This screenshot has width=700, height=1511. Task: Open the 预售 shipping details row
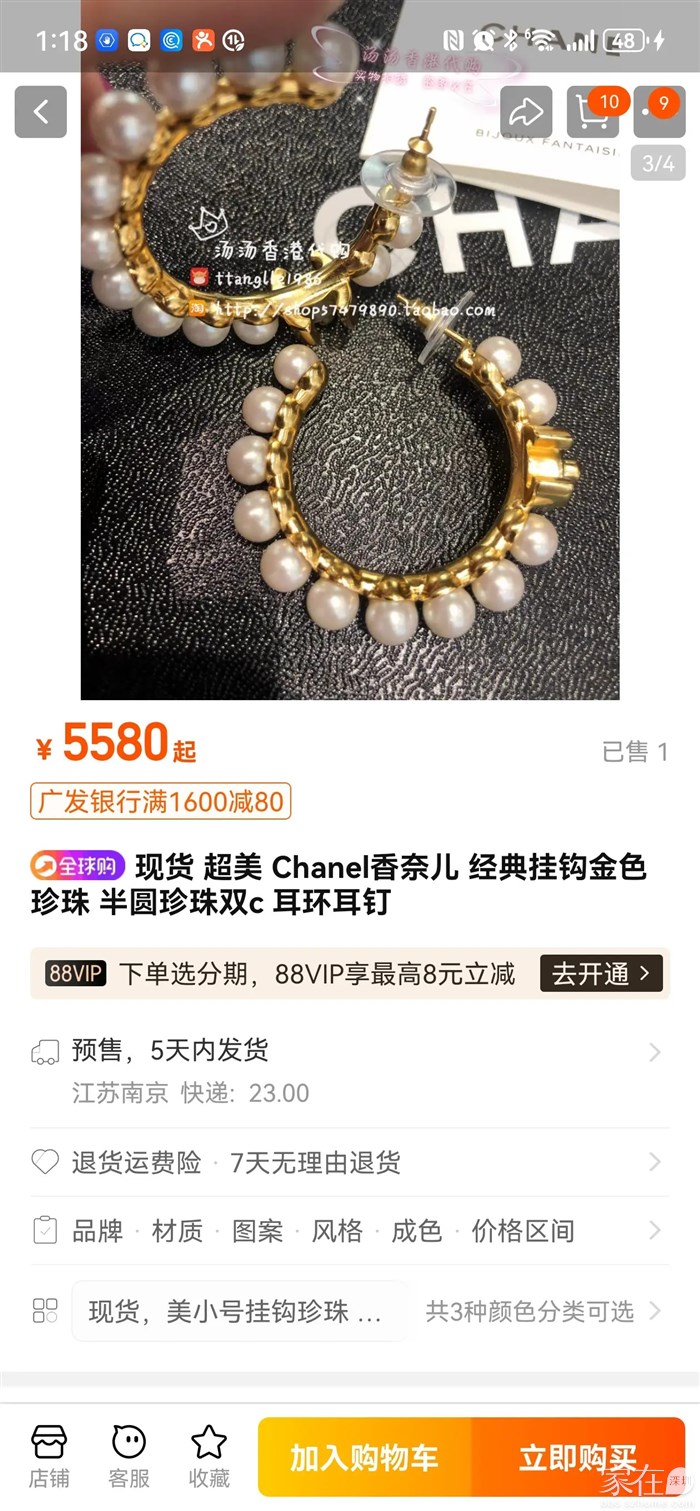pyautogui.click(x=350, y=1070)
